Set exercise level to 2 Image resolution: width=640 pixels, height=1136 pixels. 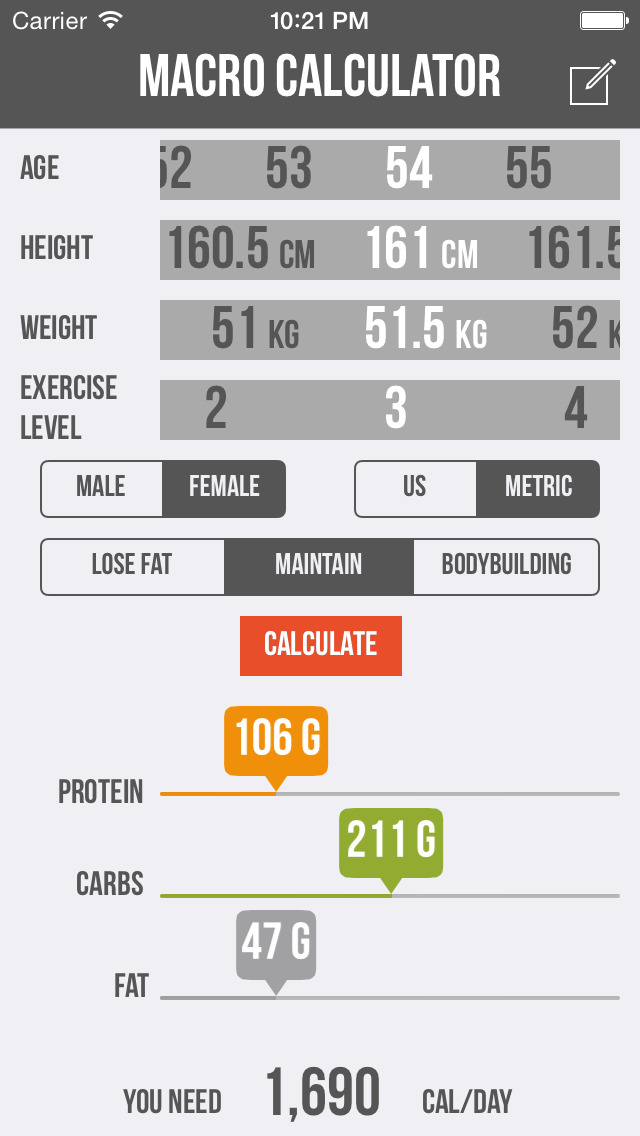coord(216,409)
